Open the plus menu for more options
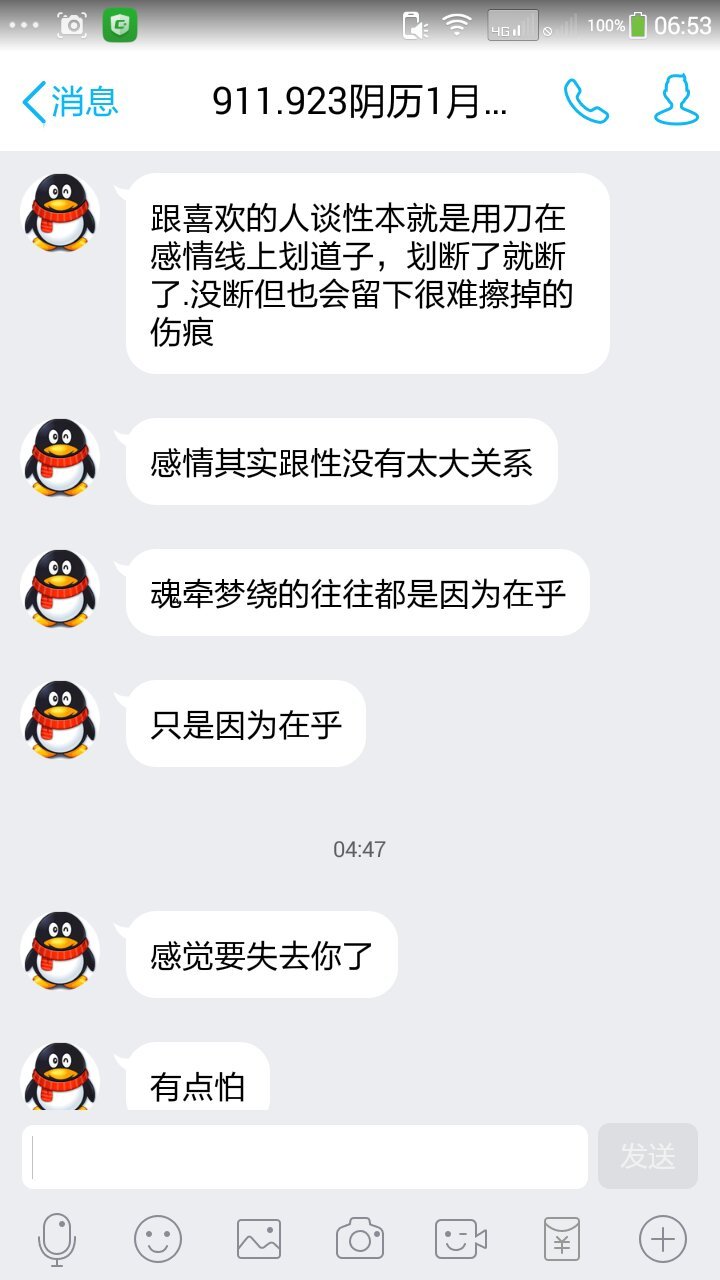Screen dimensions: 720x1280 [663, 1240]
